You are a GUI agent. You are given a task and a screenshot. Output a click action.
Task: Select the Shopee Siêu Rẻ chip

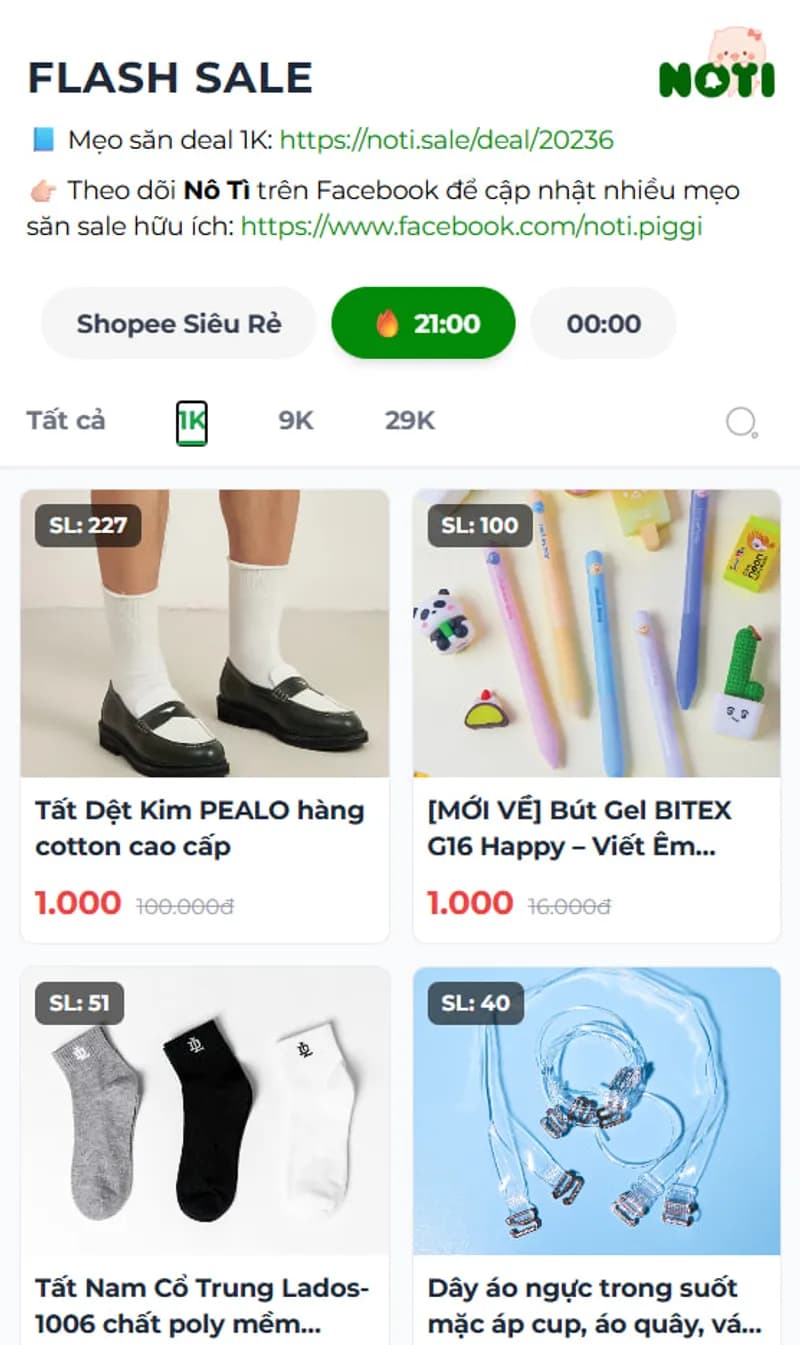click(x=179, y=324)
